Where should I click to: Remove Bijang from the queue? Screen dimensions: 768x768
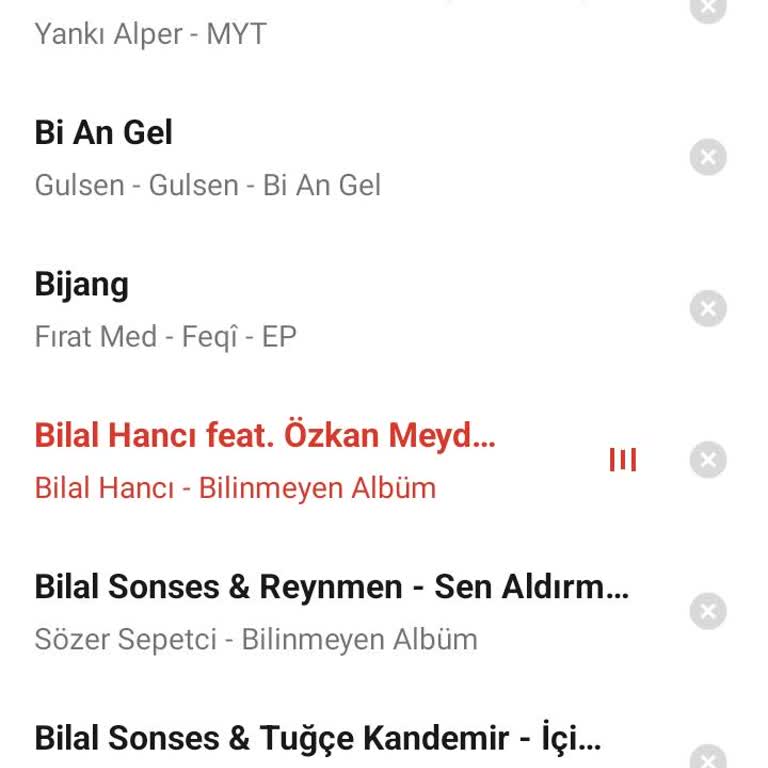click(x=708, y=309)
